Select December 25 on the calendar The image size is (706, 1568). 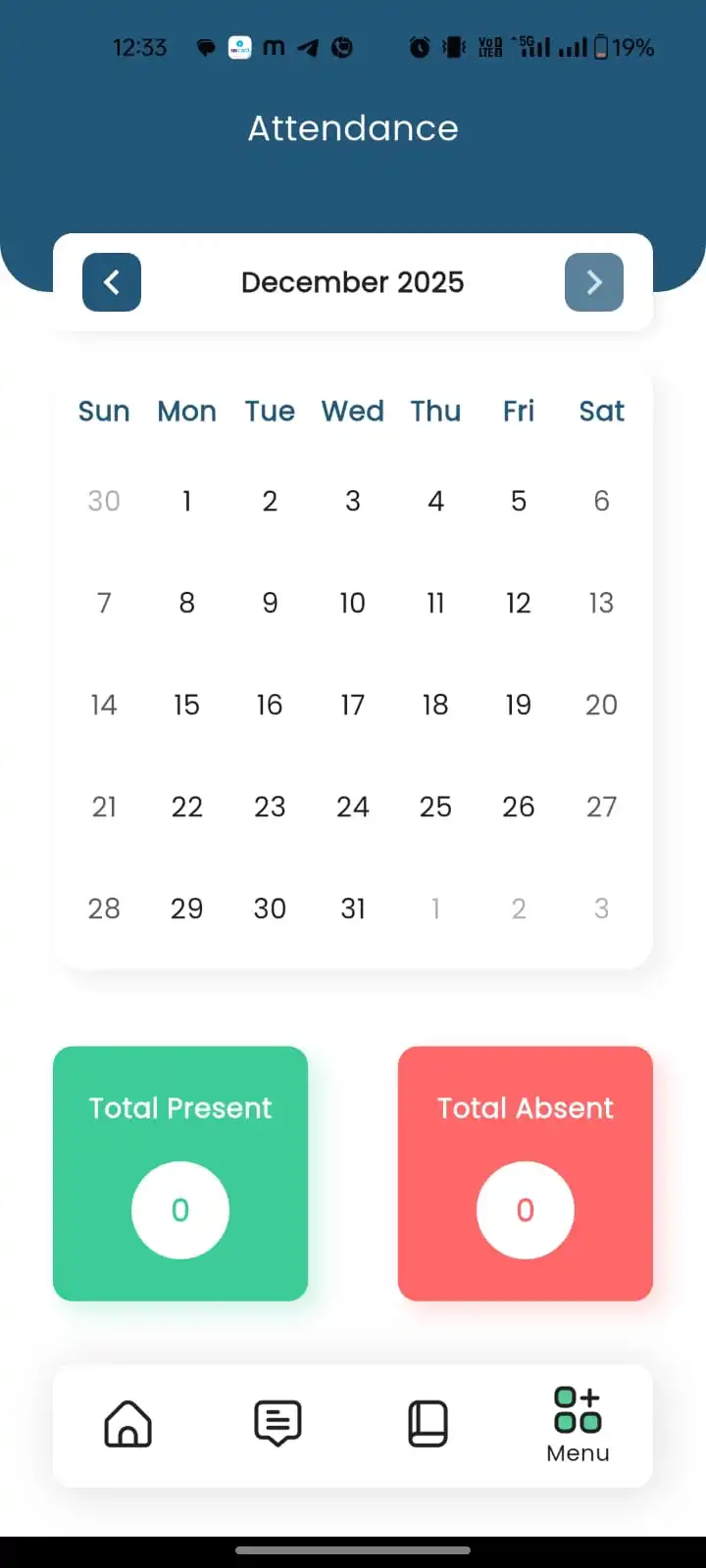435,807
